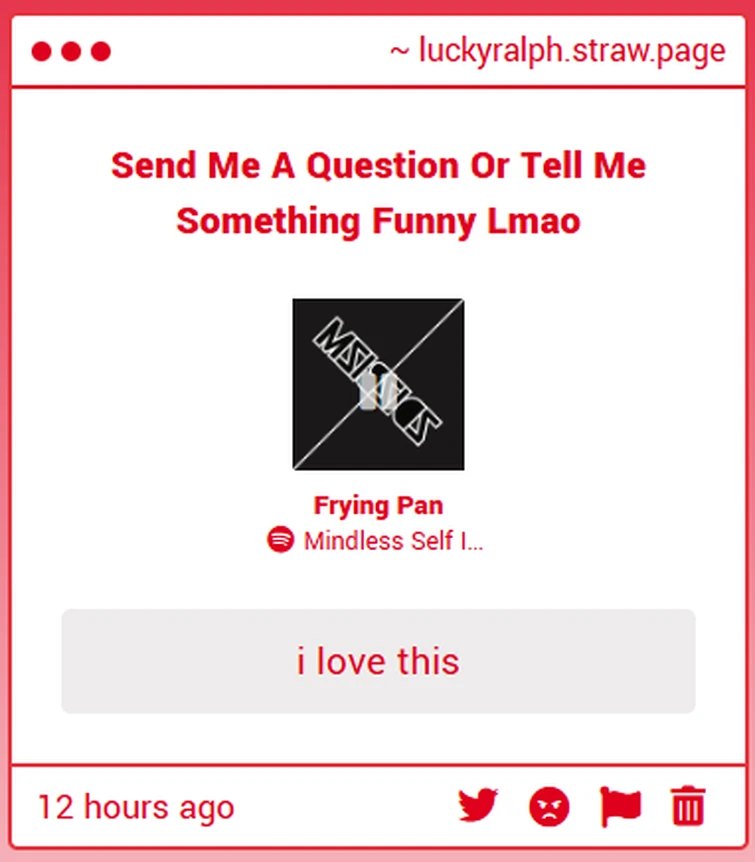Tap the angry face icon
The image size is (755, 862).
[x=549, y=806]
